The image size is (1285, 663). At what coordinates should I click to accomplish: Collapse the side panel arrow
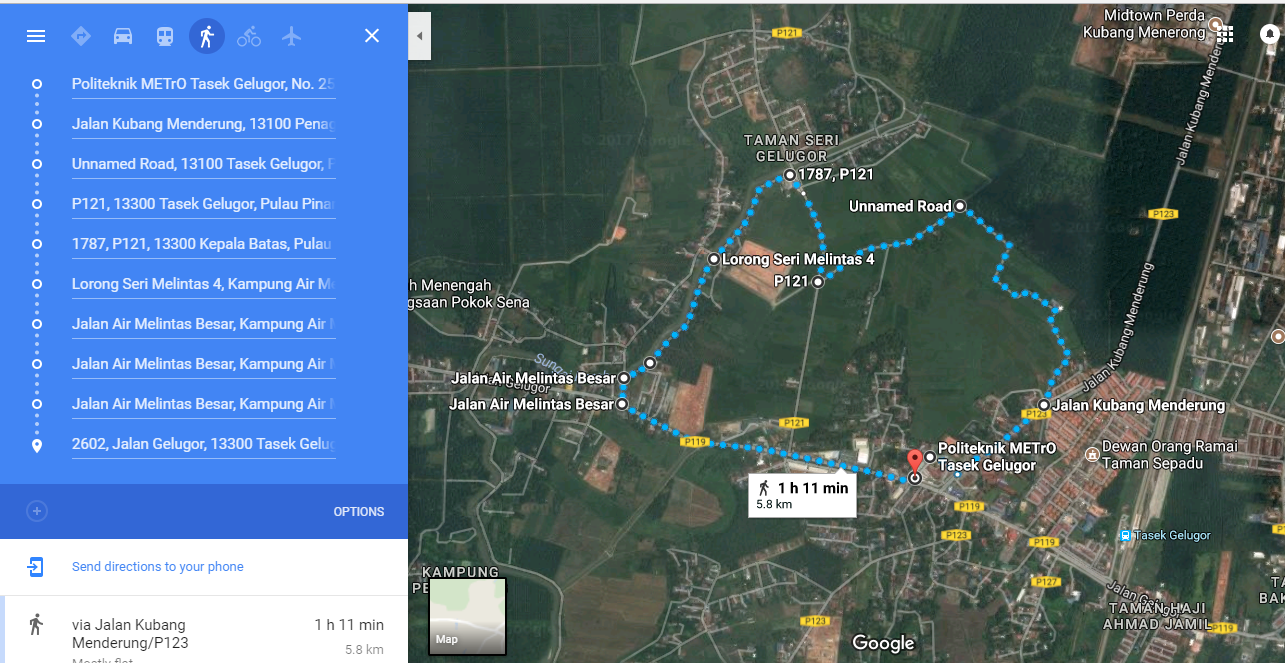coord(420,36)
